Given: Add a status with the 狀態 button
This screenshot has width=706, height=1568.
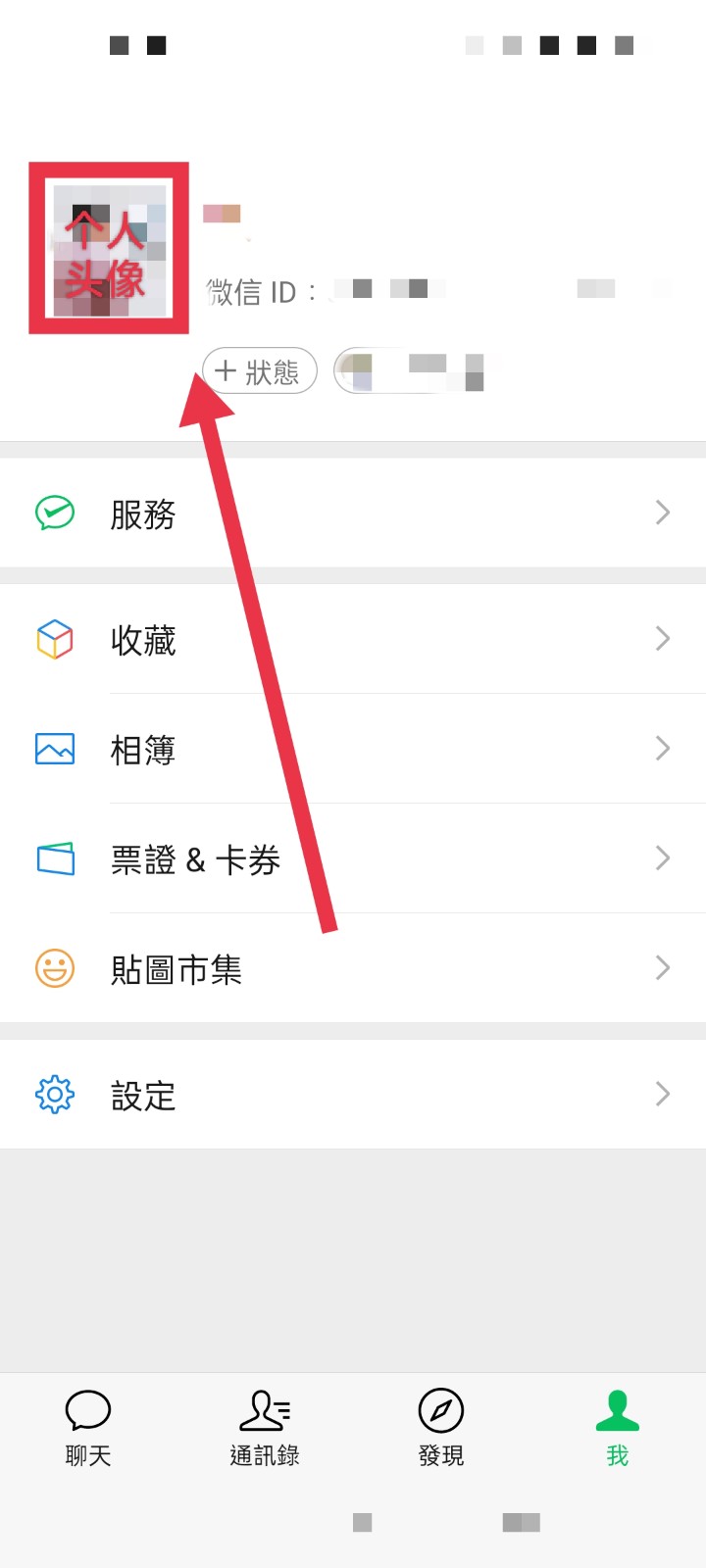Looking at the screenshot, I should click(260, 370).
